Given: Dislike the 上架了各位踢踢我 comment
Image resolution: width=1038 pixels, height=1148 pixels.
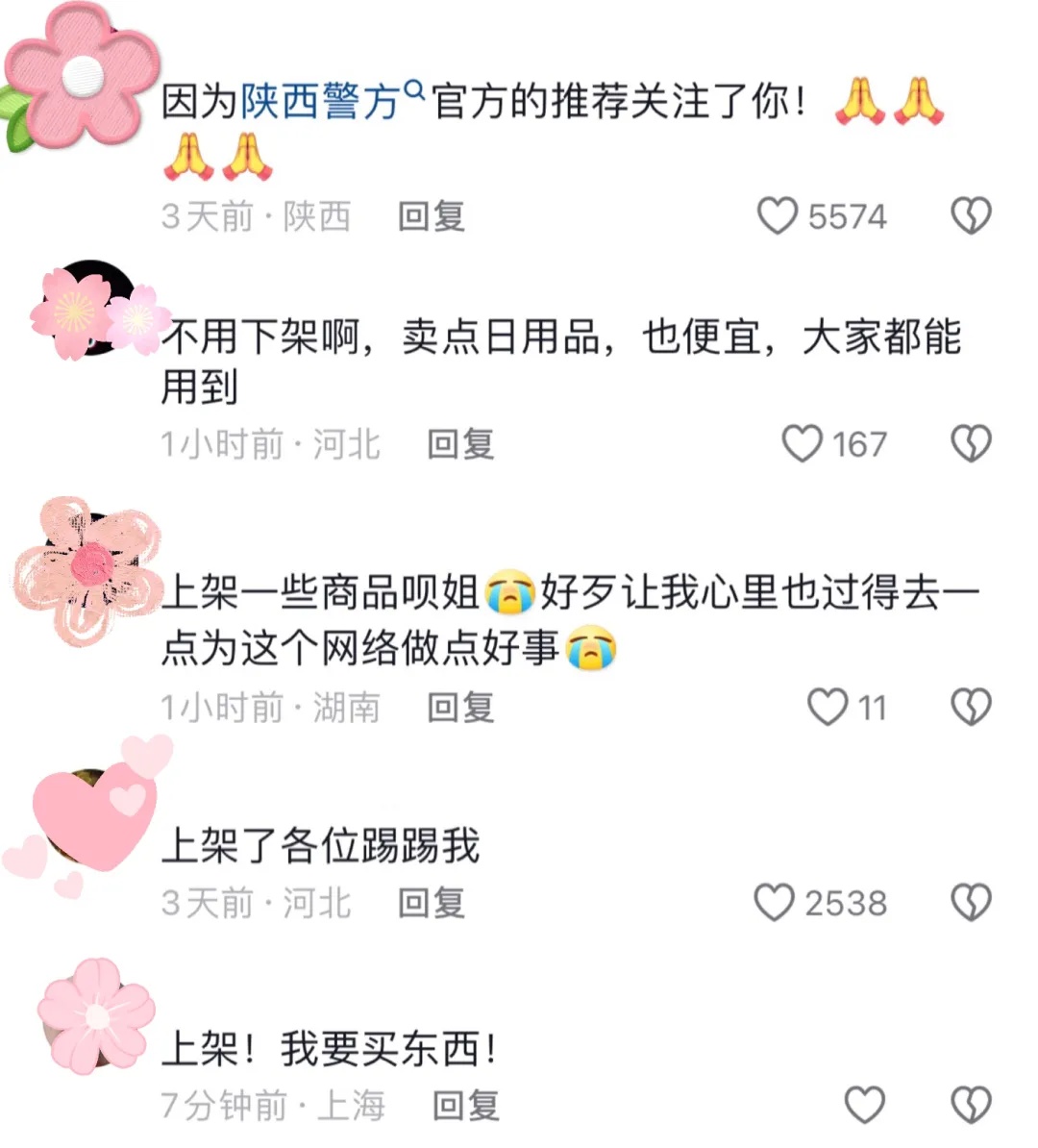Looking at the screenshot, I should click(971, 904).
